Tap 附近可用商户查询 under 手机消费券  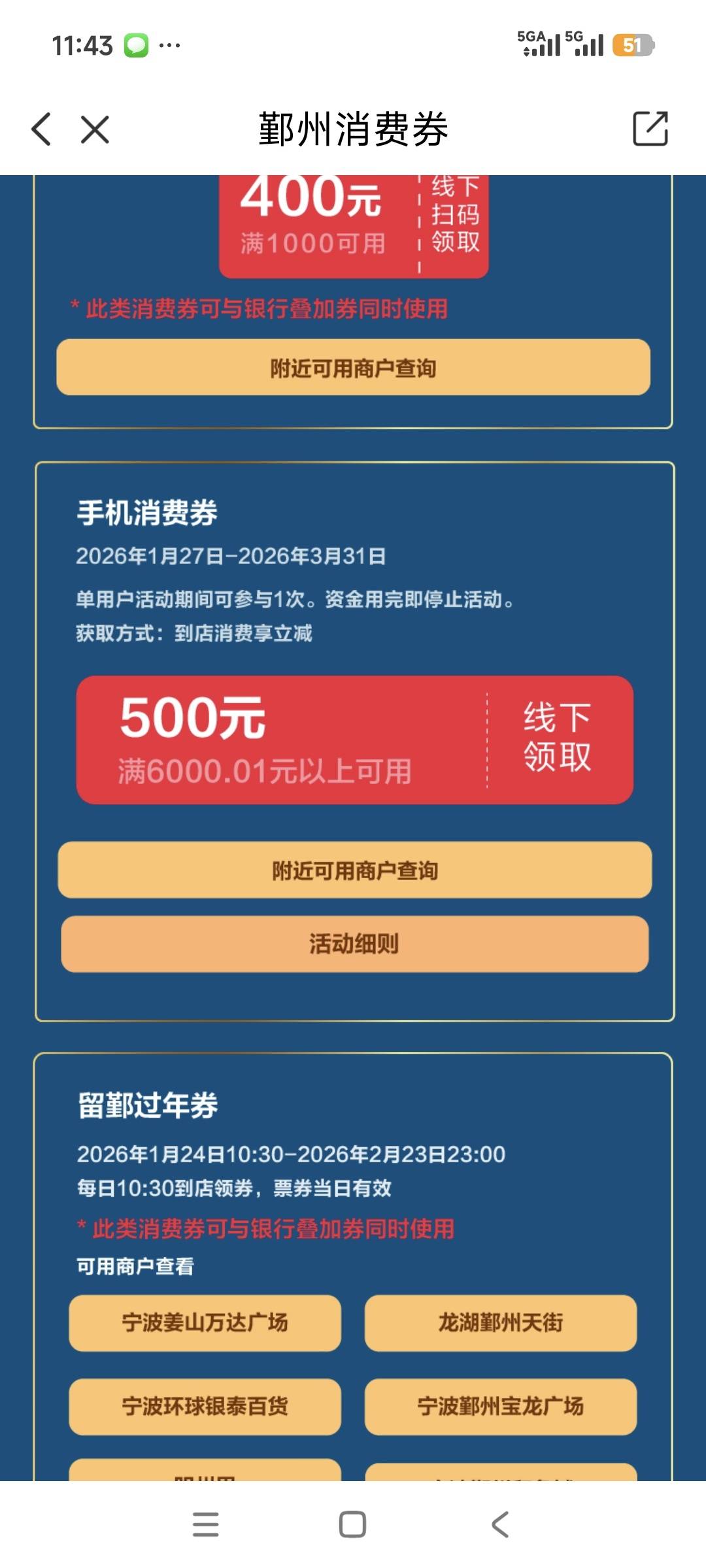pyautogui.click(x=354, y=870)
